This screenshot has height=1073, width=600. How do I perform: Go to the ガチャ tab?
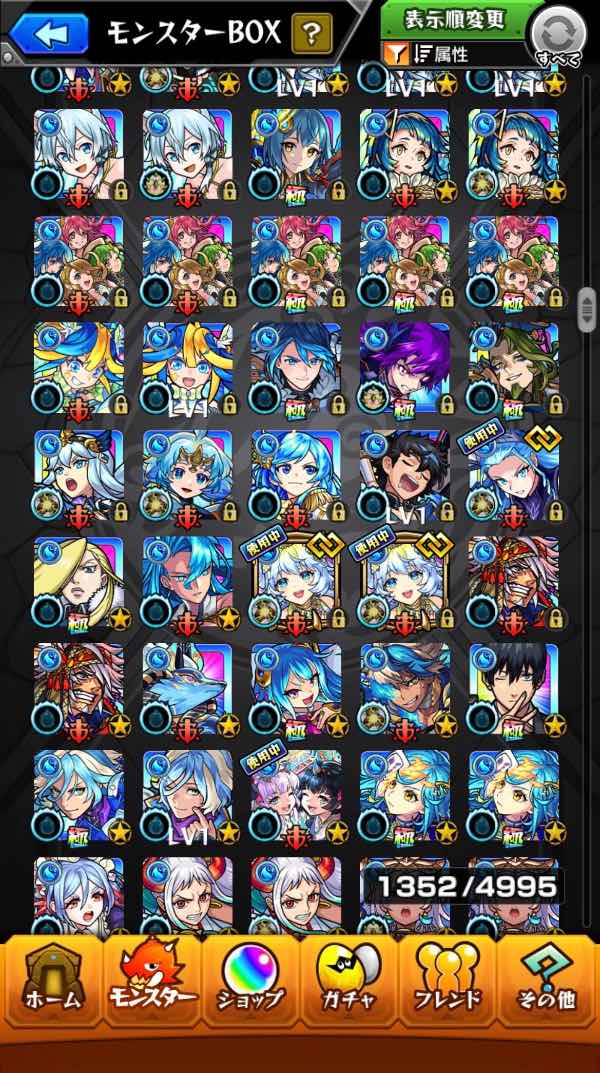pos(348,979)
